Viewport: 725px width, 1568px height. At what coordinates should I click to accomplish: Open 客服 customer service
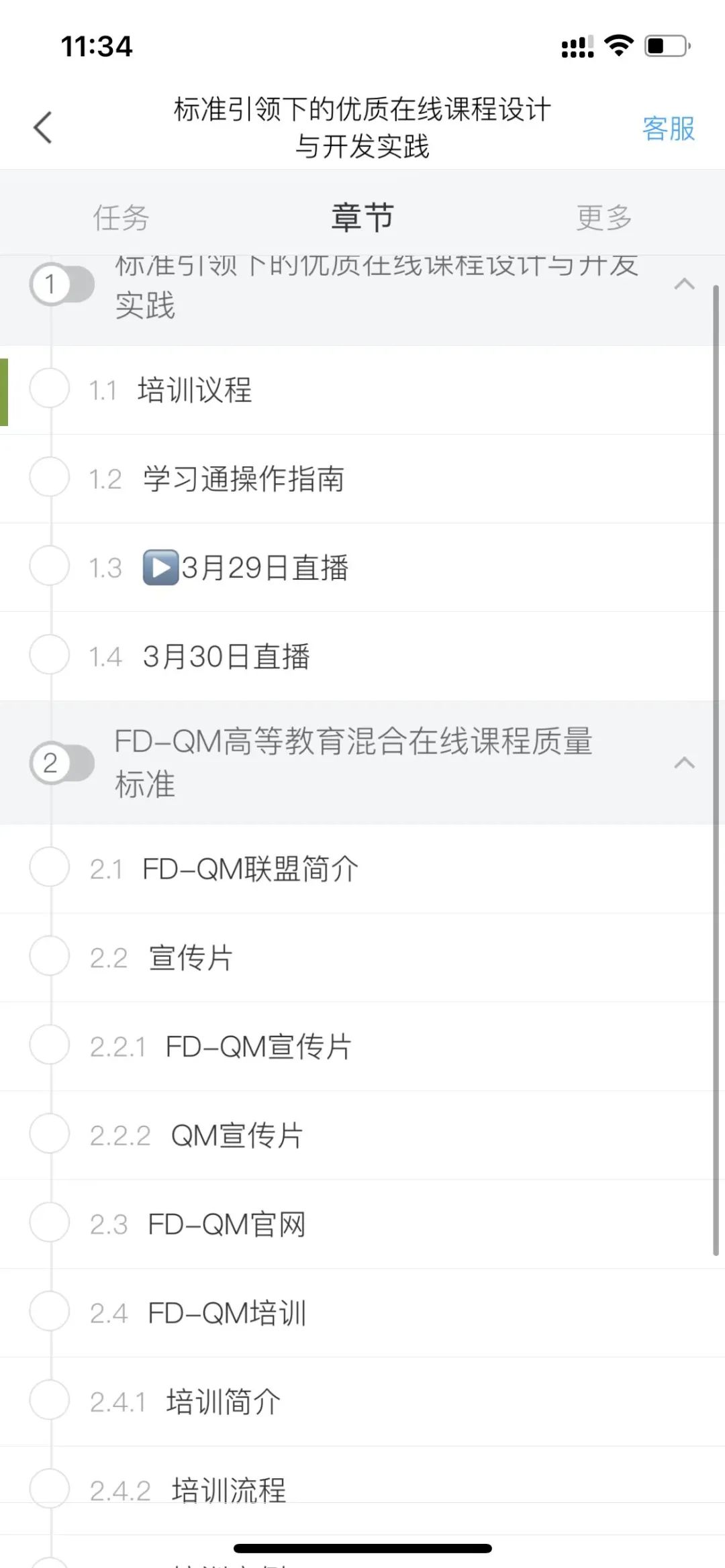point(668,129)
